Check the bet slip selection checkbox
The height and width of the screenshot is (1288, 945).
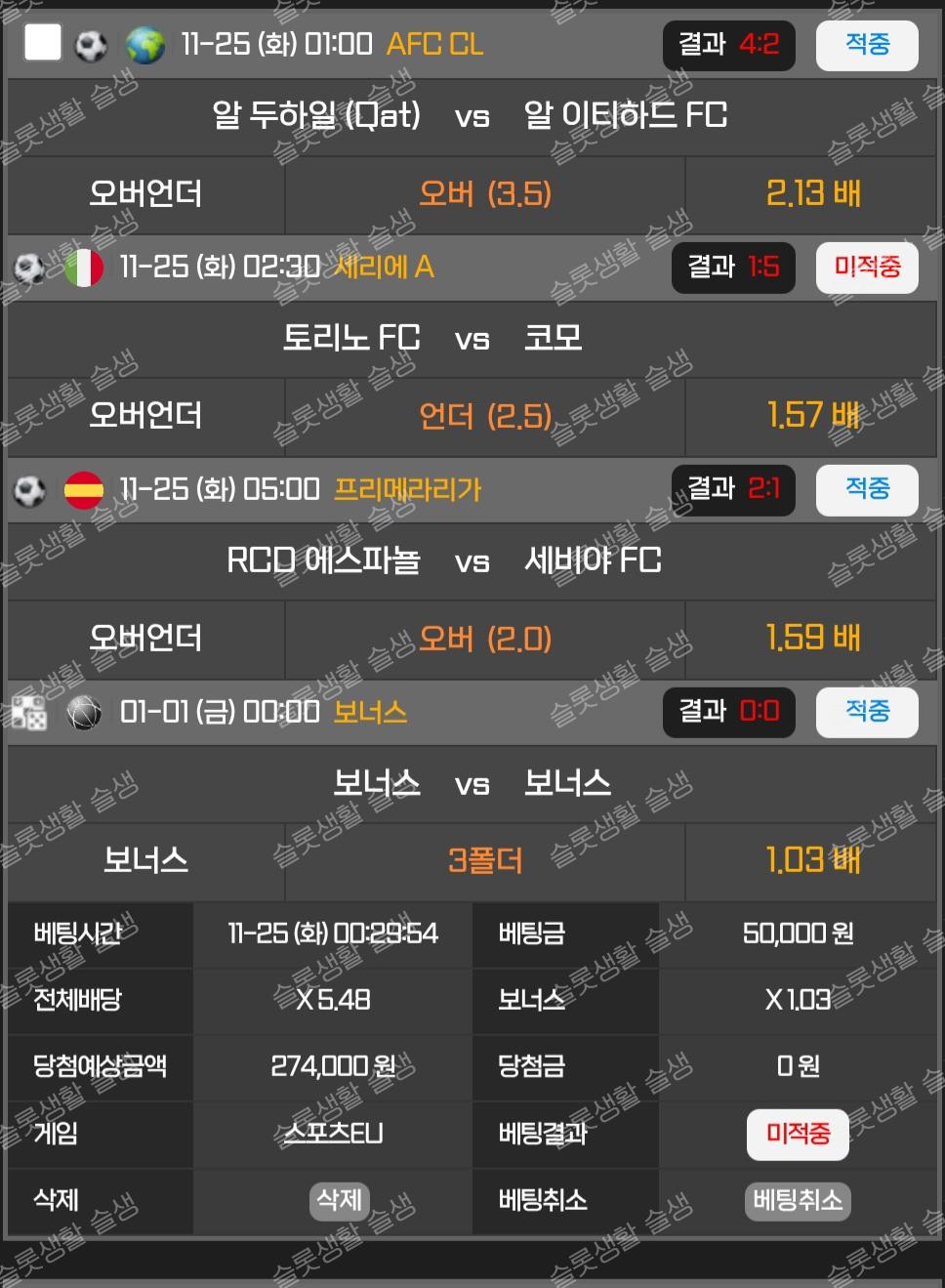point(43,43)
